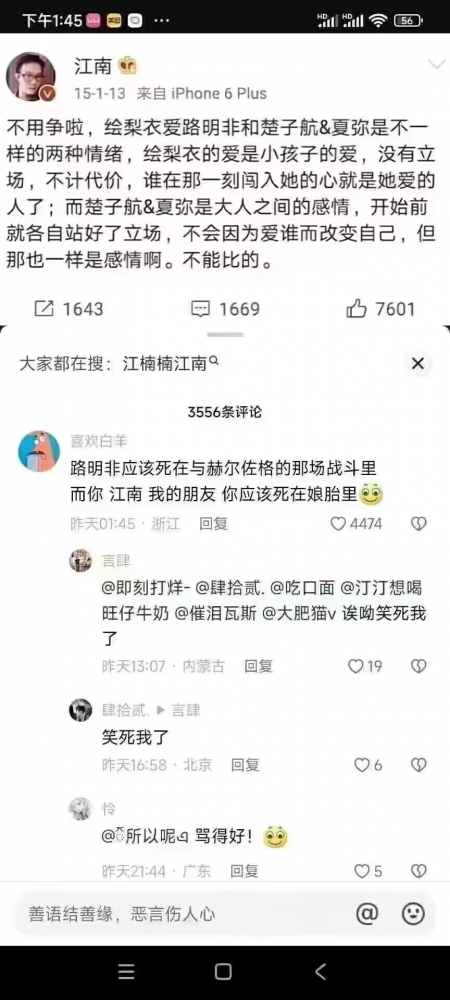Expand the post options chevron
450x1000 pixels.
pyautogui.click(x=436, y=64)
